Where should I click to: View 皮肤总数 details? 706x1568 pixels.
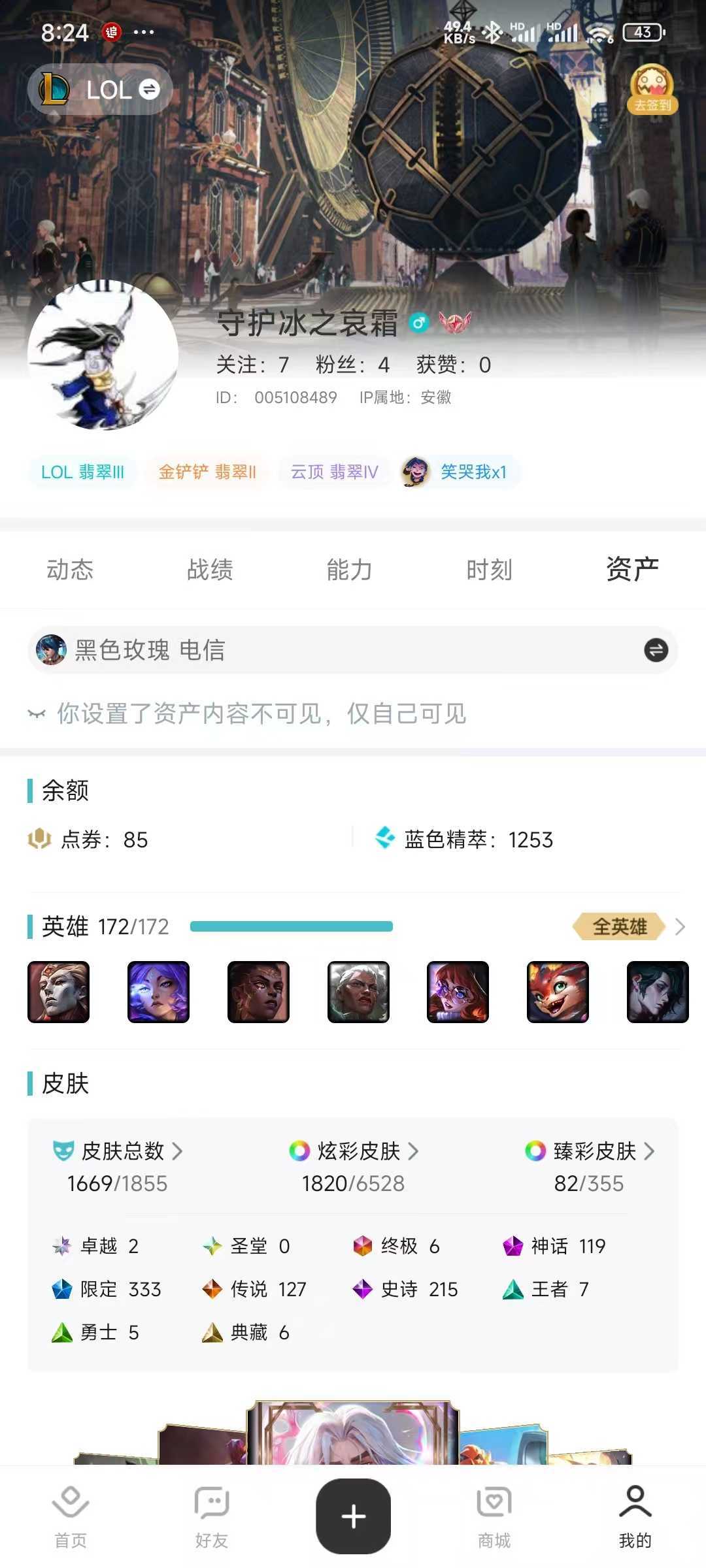point(118,1151)
